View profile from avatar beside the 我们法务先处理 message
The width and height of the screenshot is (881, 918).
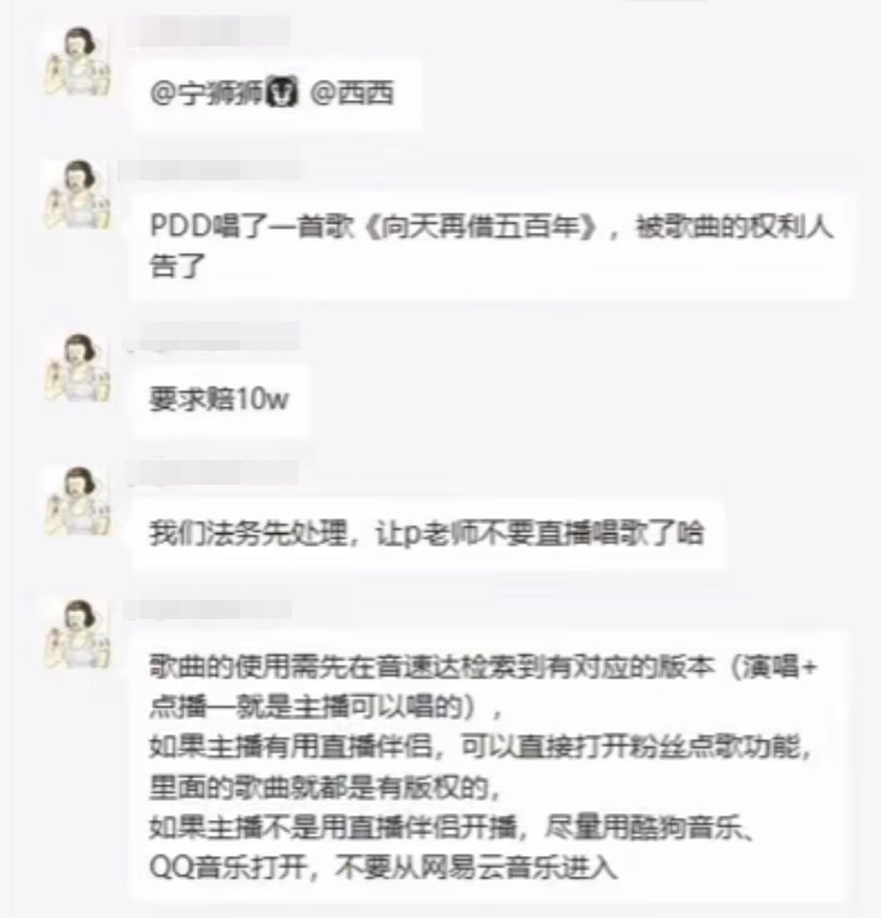click(x=77, y=502)
